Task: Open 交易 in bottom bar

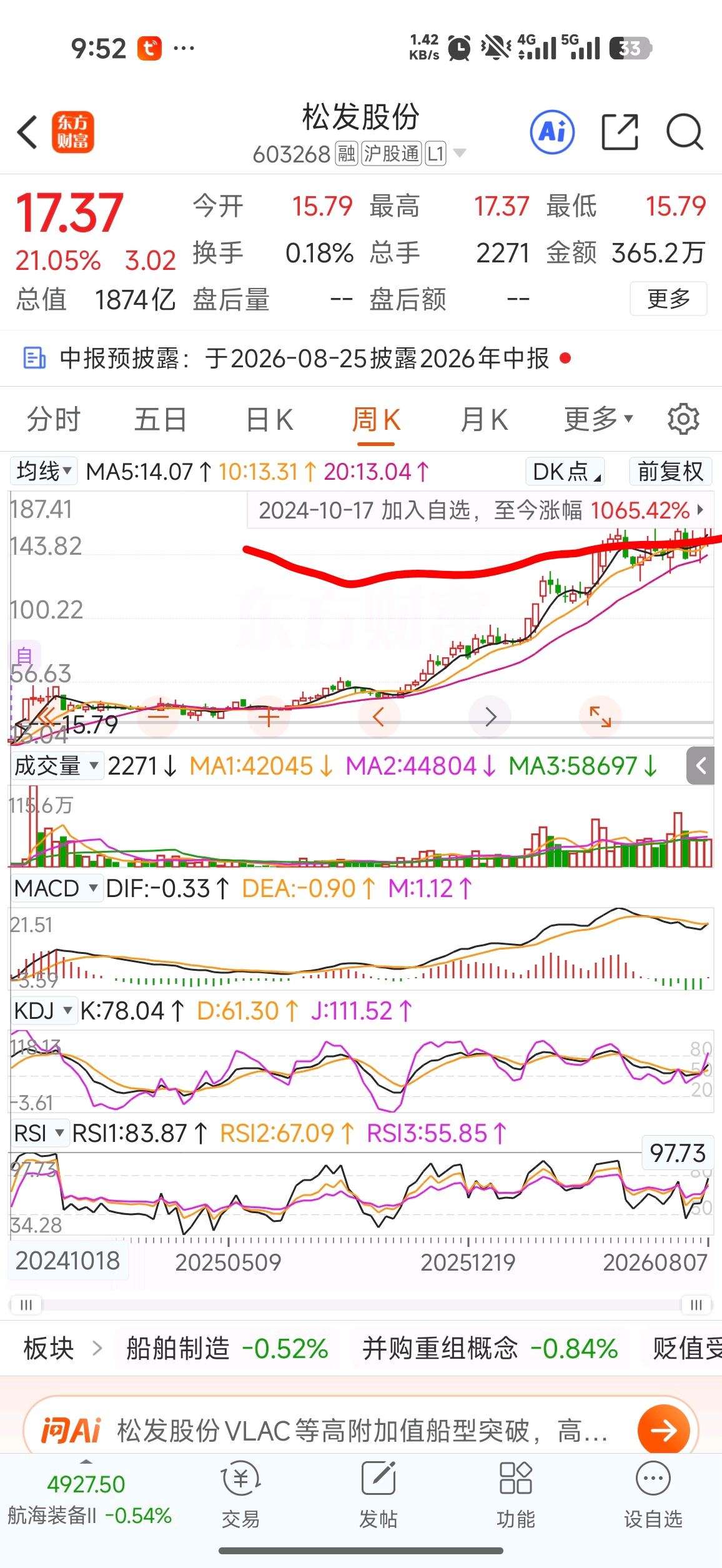Action: tap(240, 1494)
